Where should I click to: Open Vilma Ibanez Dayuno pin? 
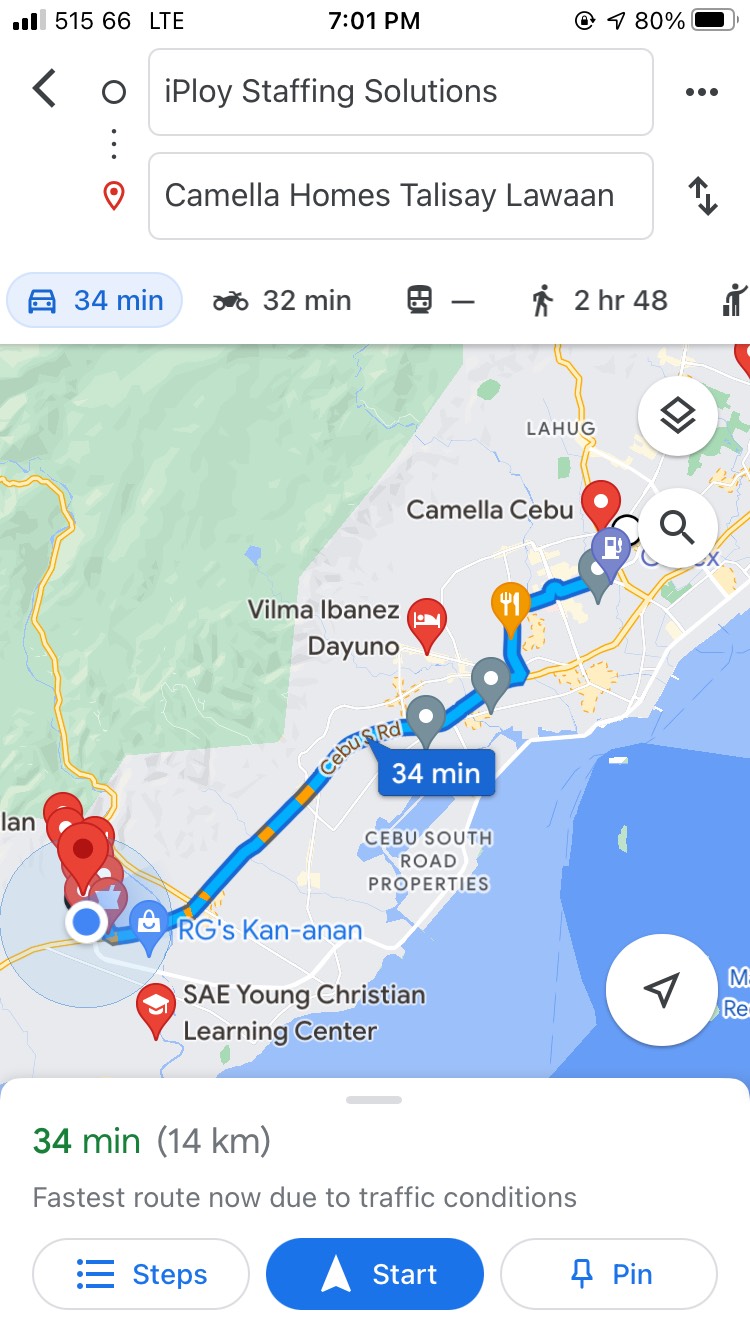coord(428,623)
